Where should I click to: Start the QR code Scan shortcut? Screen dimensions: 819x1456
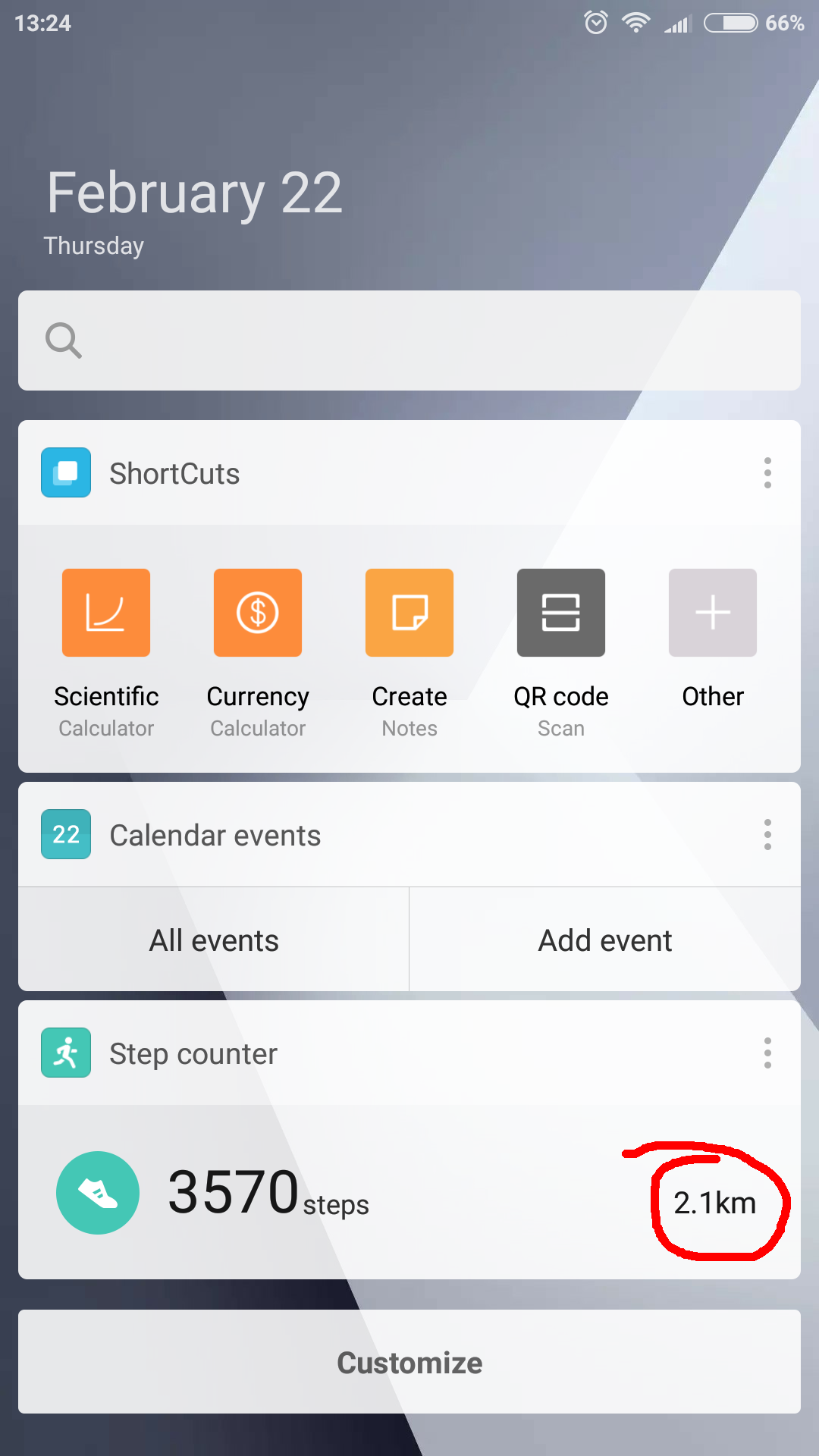(561, 652)
